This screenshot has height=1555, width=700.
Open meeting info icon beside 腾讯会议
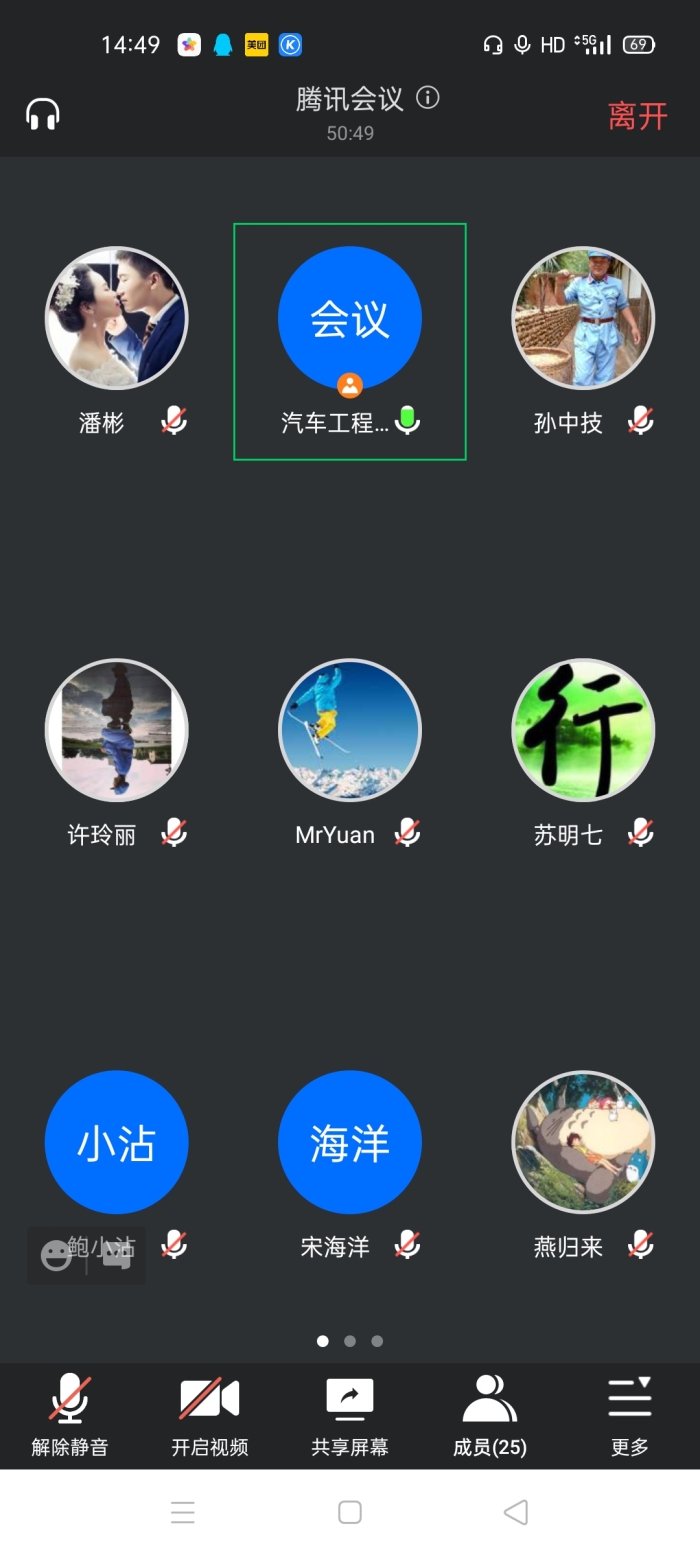pos(428,98)
